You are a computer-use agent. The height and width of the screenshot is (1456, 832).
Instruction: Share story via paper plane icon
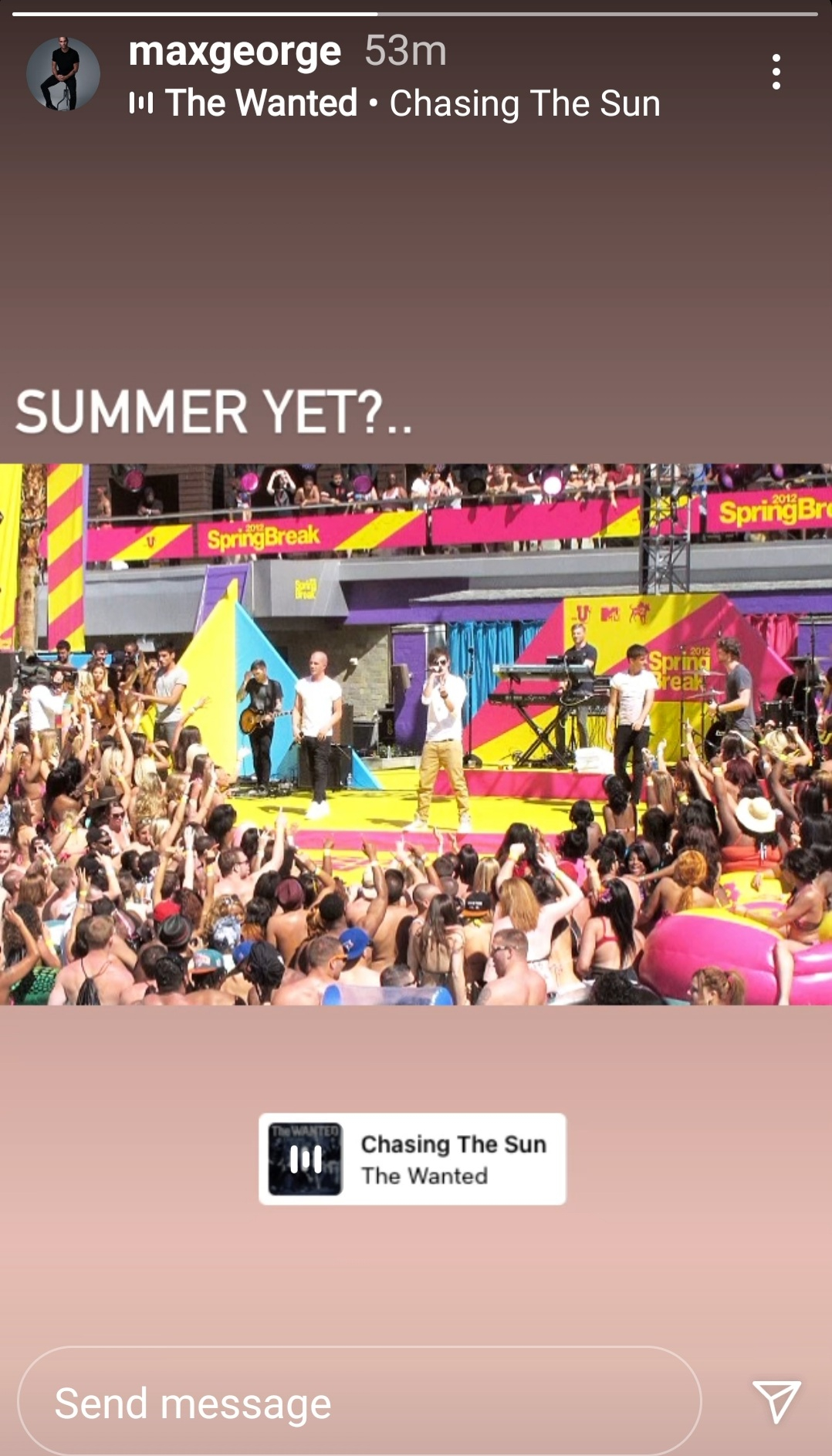(x=776, y=1400)
